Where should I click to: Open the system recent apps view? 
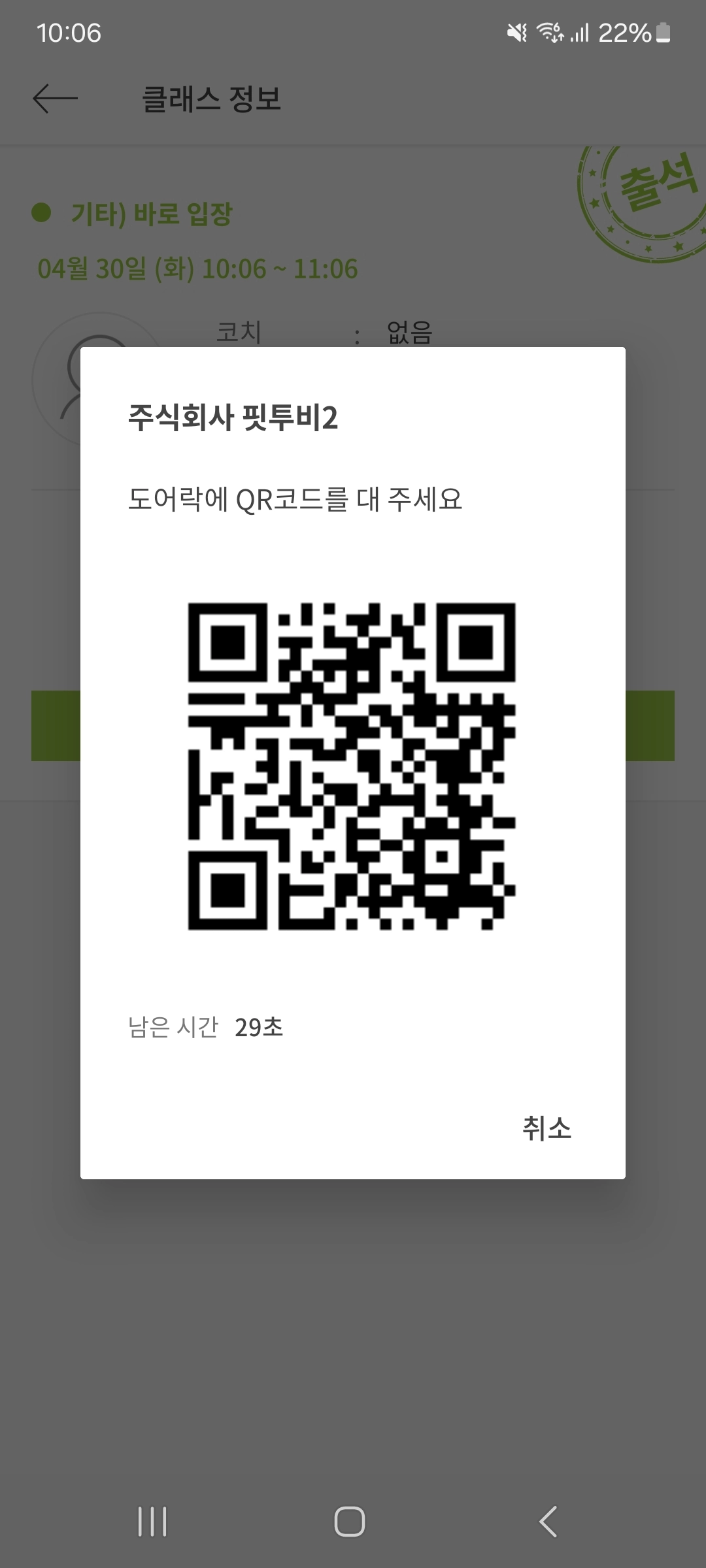[152, 1522]
